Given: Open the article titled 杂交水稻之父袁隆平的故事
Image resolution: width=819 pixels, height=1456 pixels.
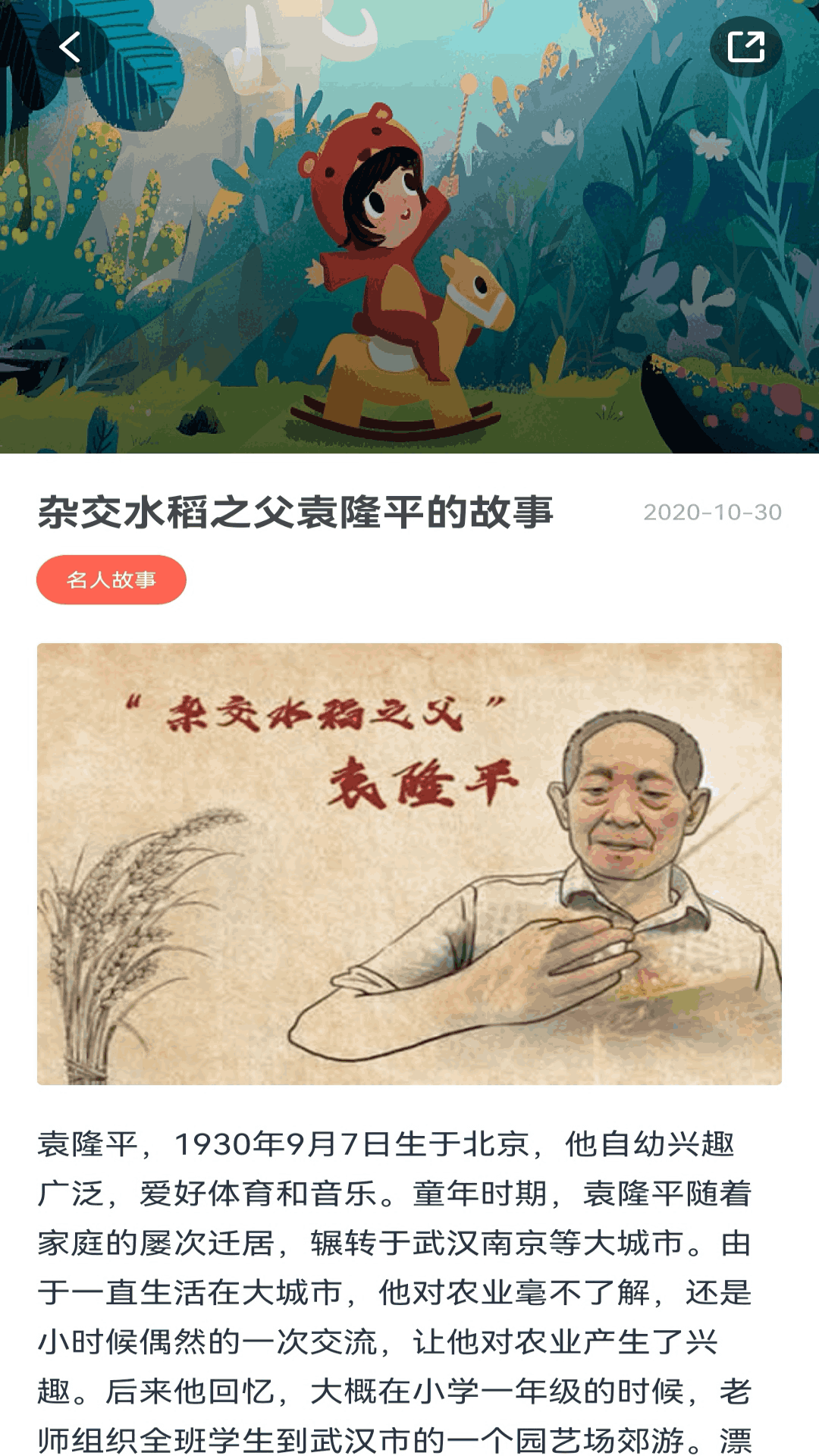Looking at the screenshot, I should click(296, 512).
